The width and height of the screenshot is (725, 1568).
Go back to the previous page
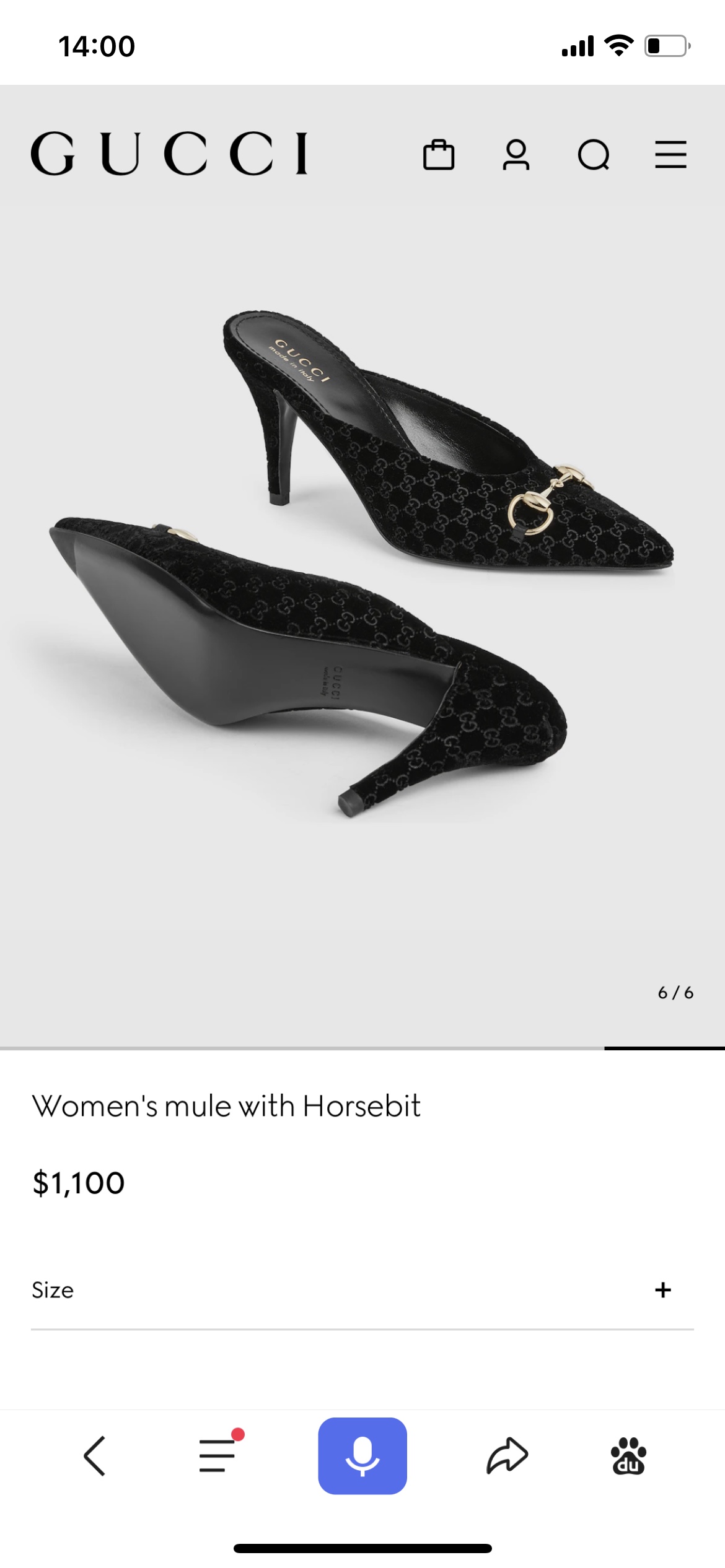pos(94,1455)
